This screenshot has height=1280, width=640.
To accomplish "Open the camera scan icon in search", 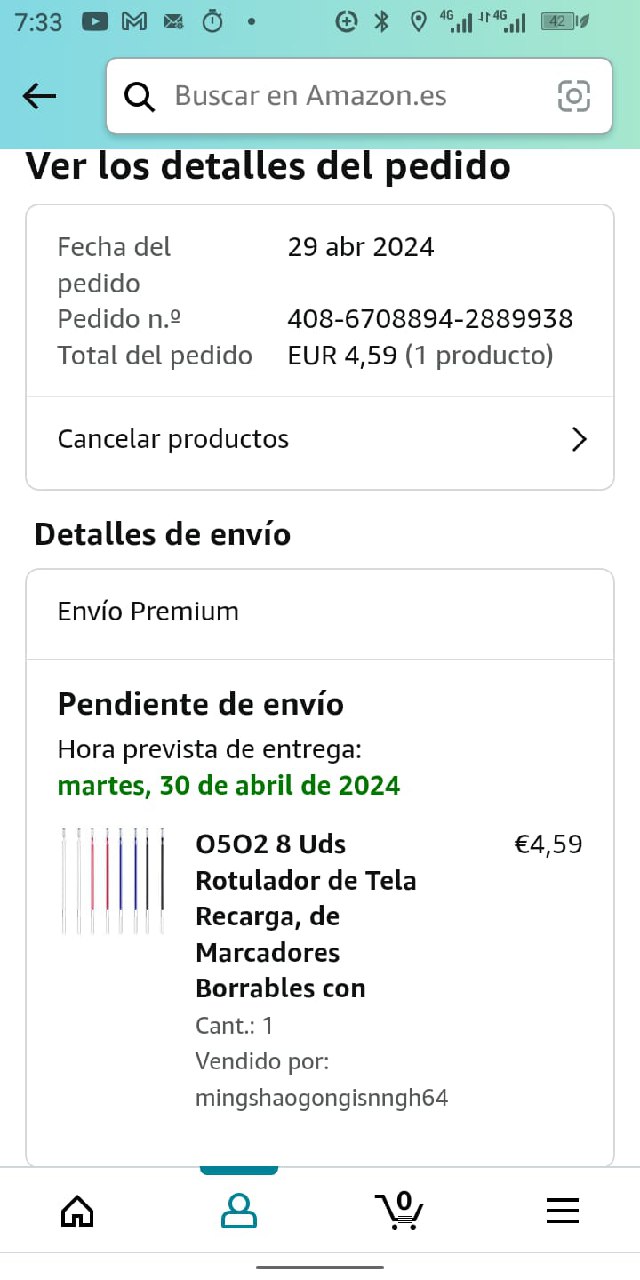I will pyautogui.click(x=573, y=96).
